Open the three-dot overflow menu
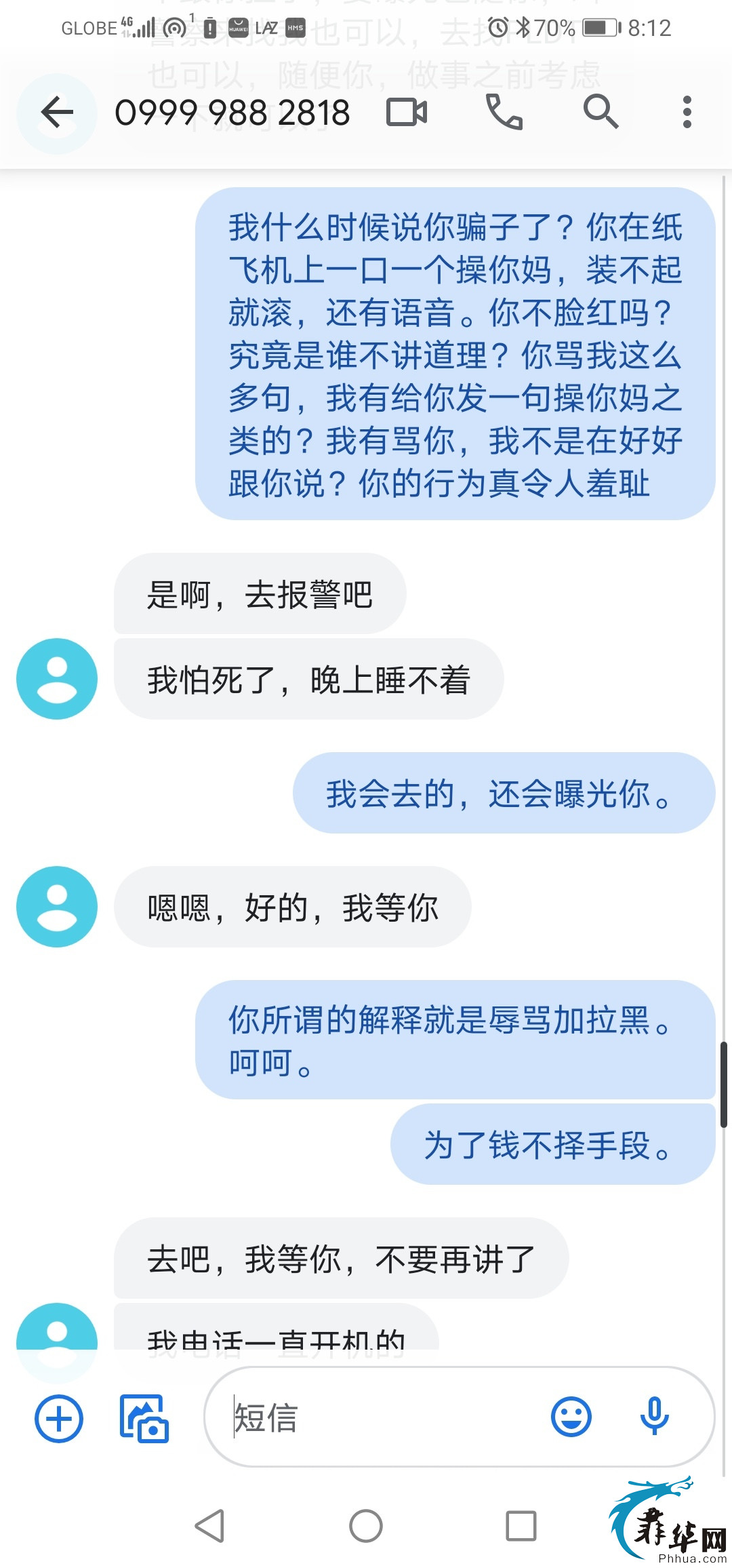 tap(687, 112)
